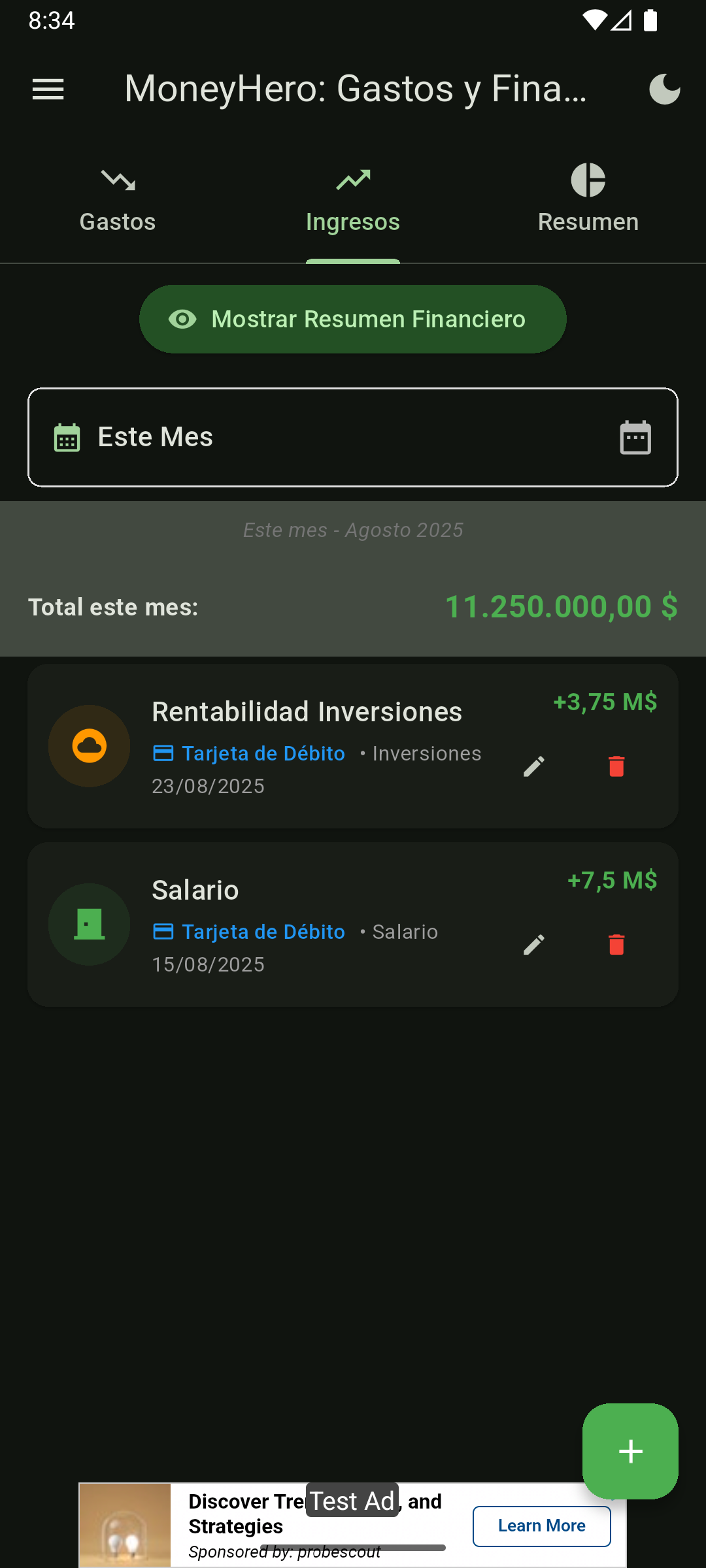This screenshot has width=706, height=1568.
Task: Toggle 'Mostrar Resumen Financiero' visibility
Action: click(353, 319)
